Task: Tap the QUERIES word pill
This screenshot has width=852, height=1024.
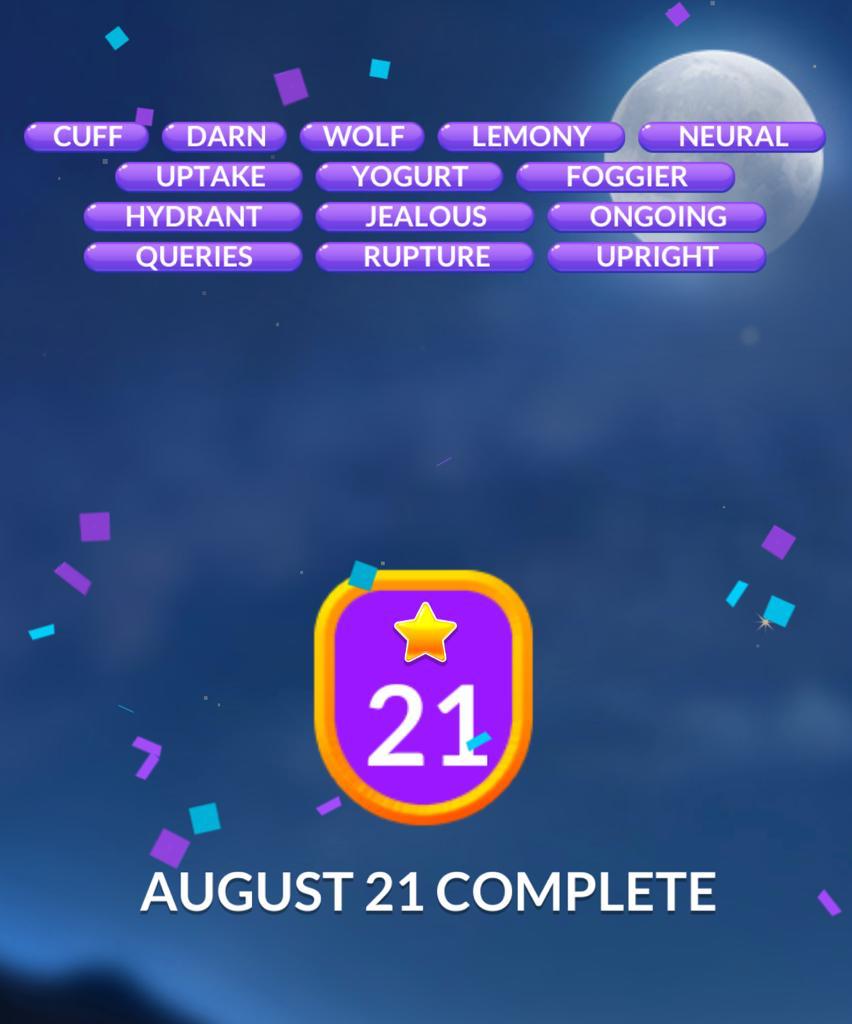Action: 193,257
